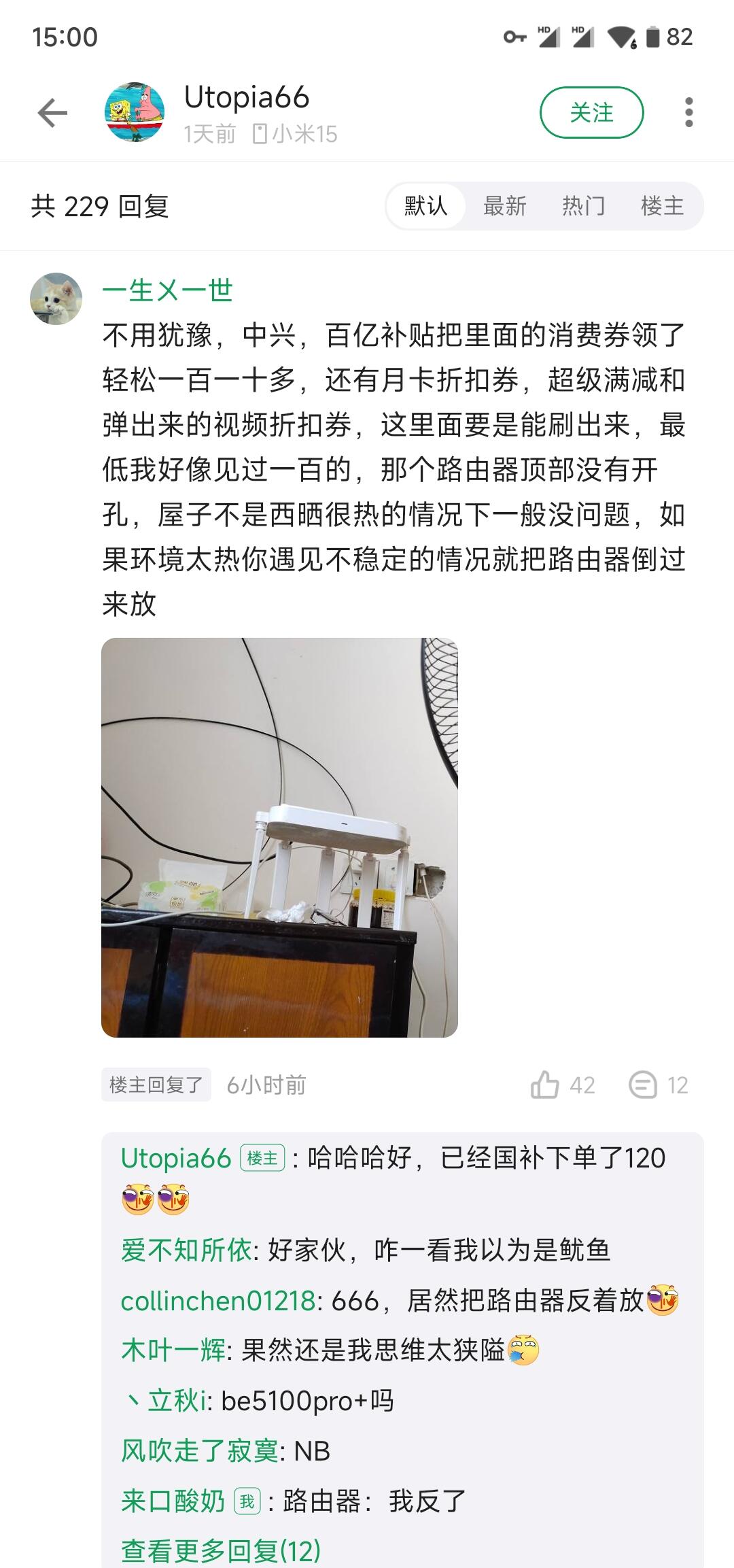
Task: Open 一生乄一世's cat avatar
Action: tap(56, 299)
